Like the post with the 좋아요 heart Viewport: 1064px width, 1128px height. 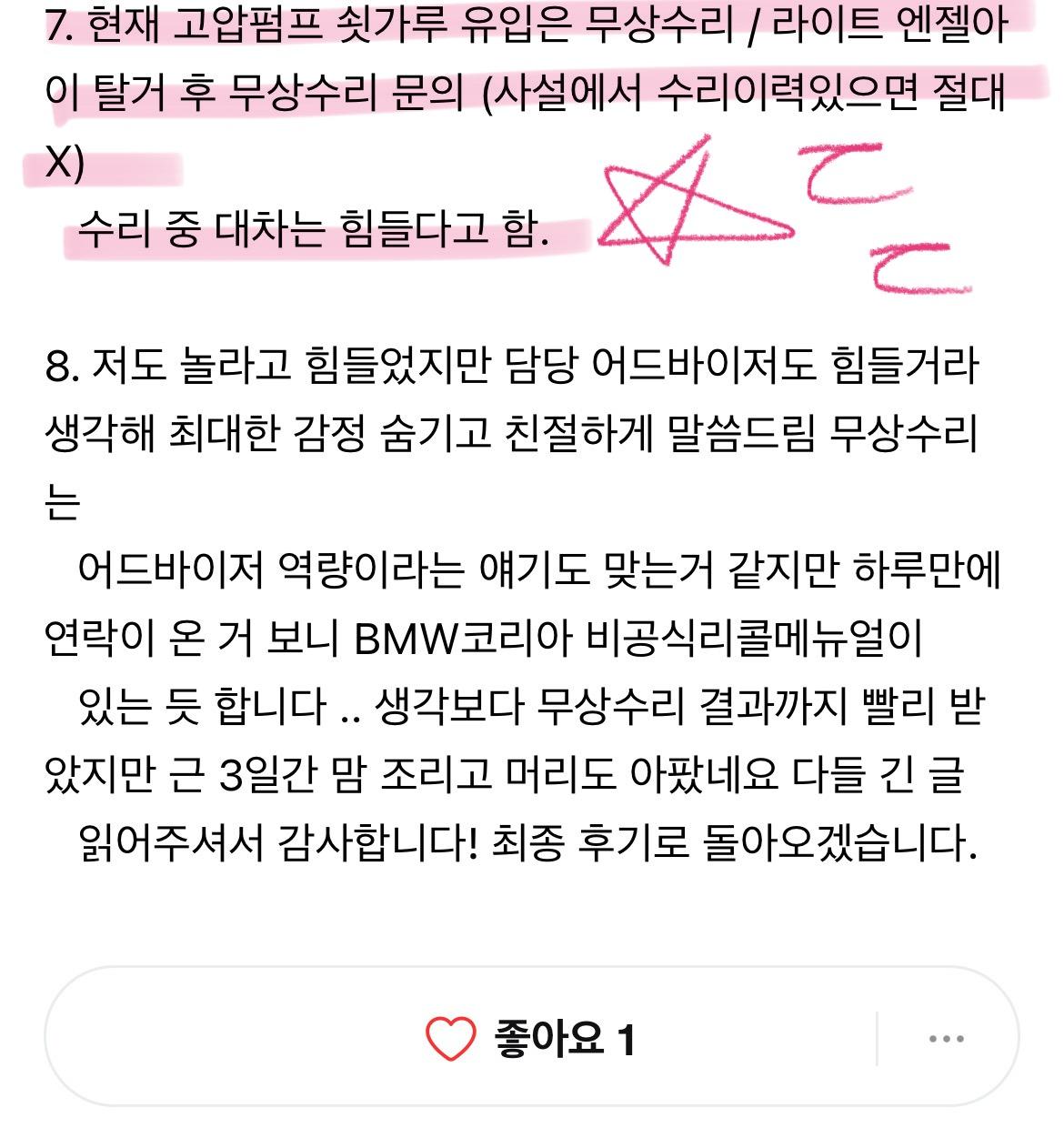(451, 1038)
